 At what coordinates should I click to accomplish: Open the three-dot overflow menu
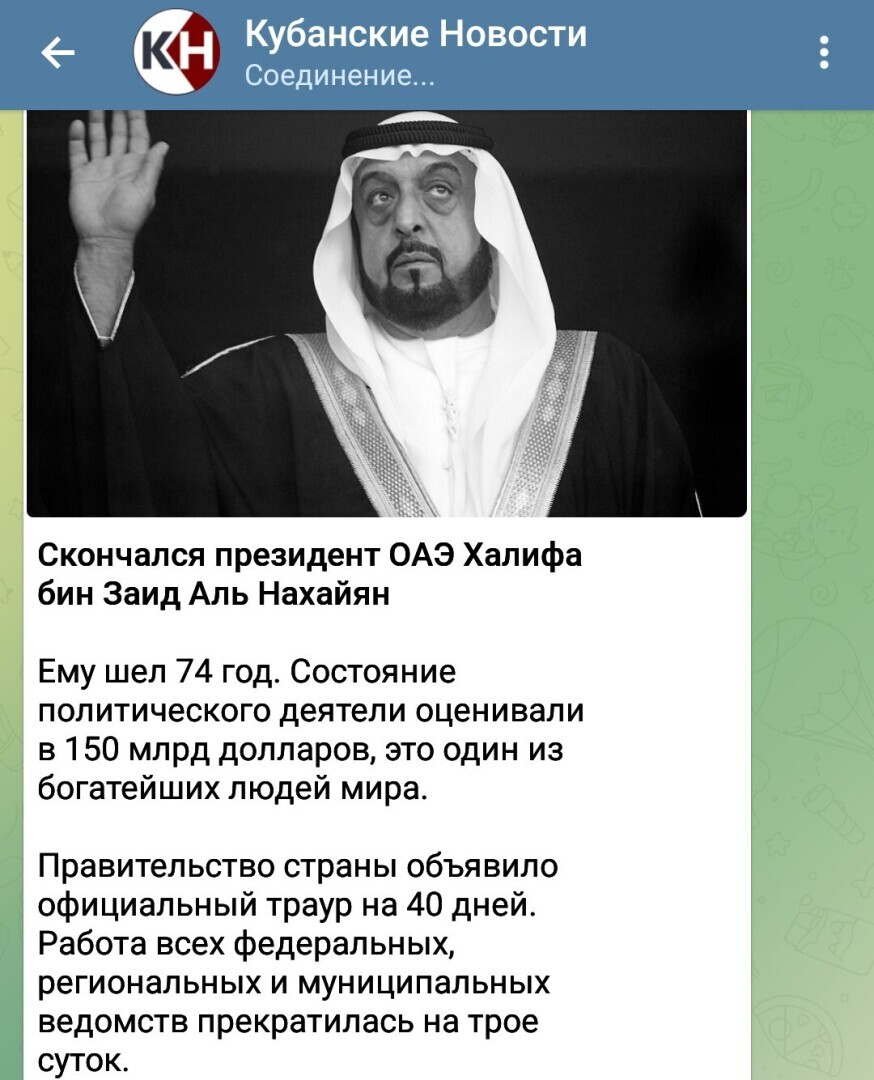[x=823, y=53]
